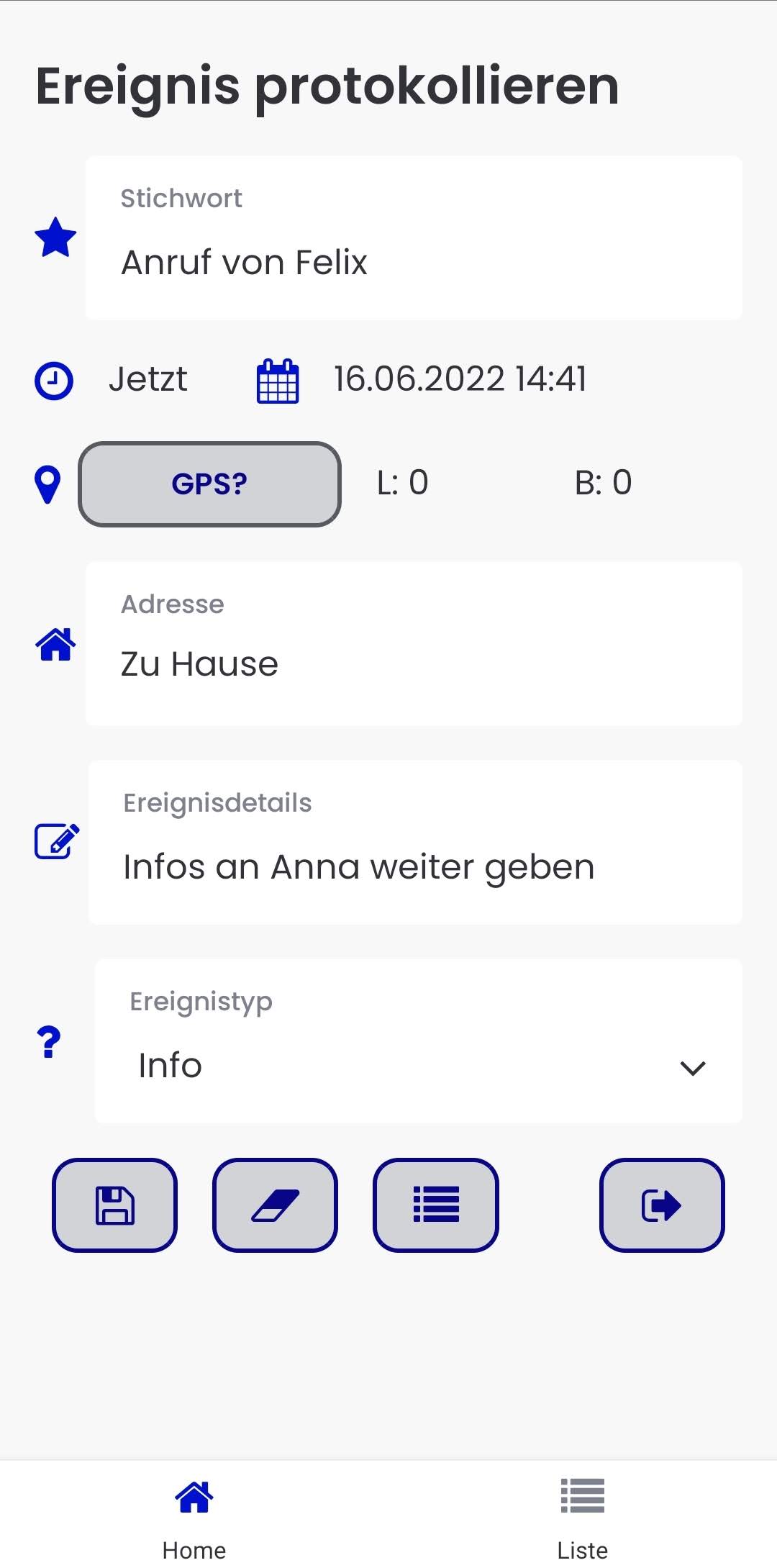
Task: Clear the form using the eraser icon
Action: point(276,1205)
